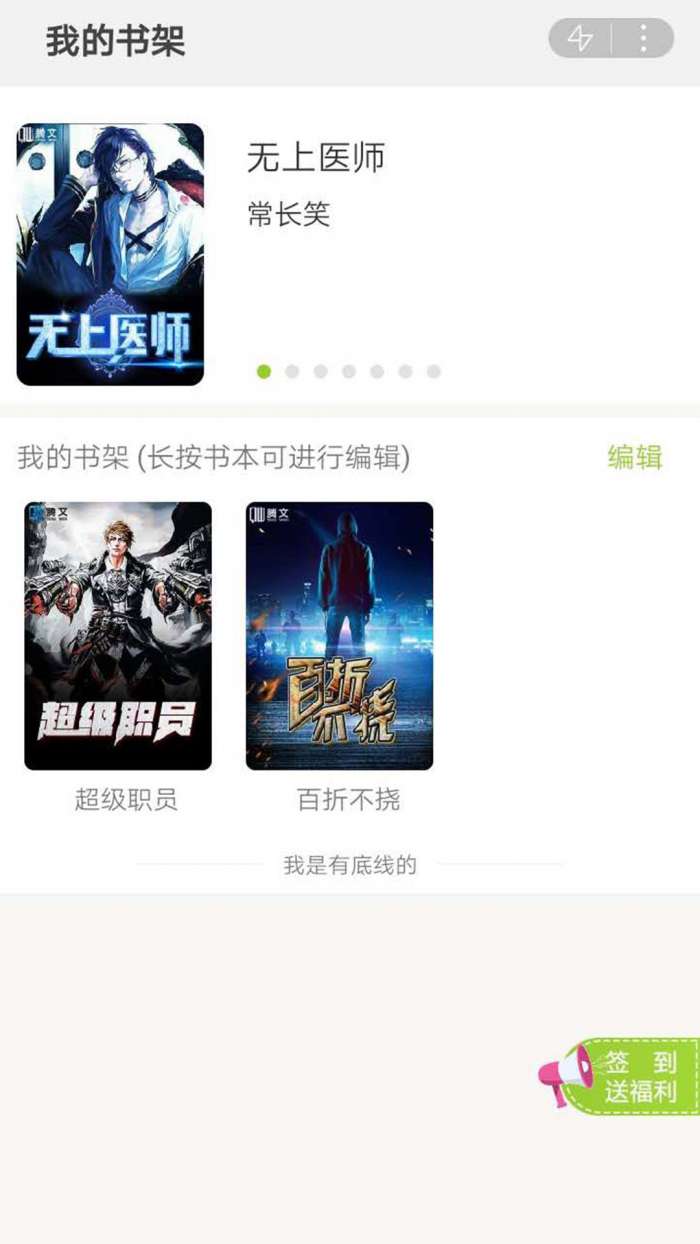700x1244 pixels.
Task: Open the featured book 无上医师
Action: click(110, 254)
